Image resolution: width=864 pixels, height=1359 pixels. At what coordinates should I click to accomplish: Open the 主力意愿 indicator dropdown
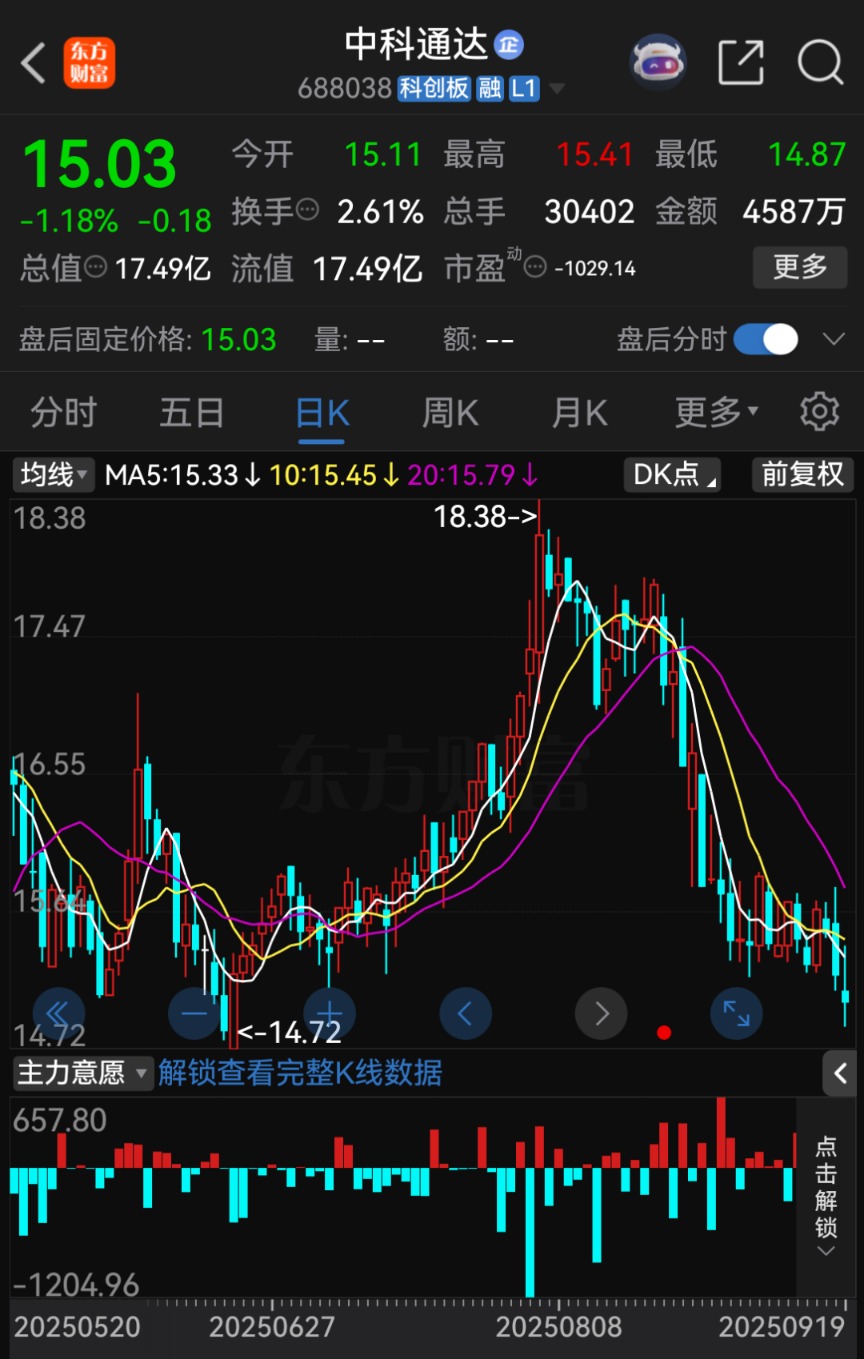click(x=83, y=1074)
